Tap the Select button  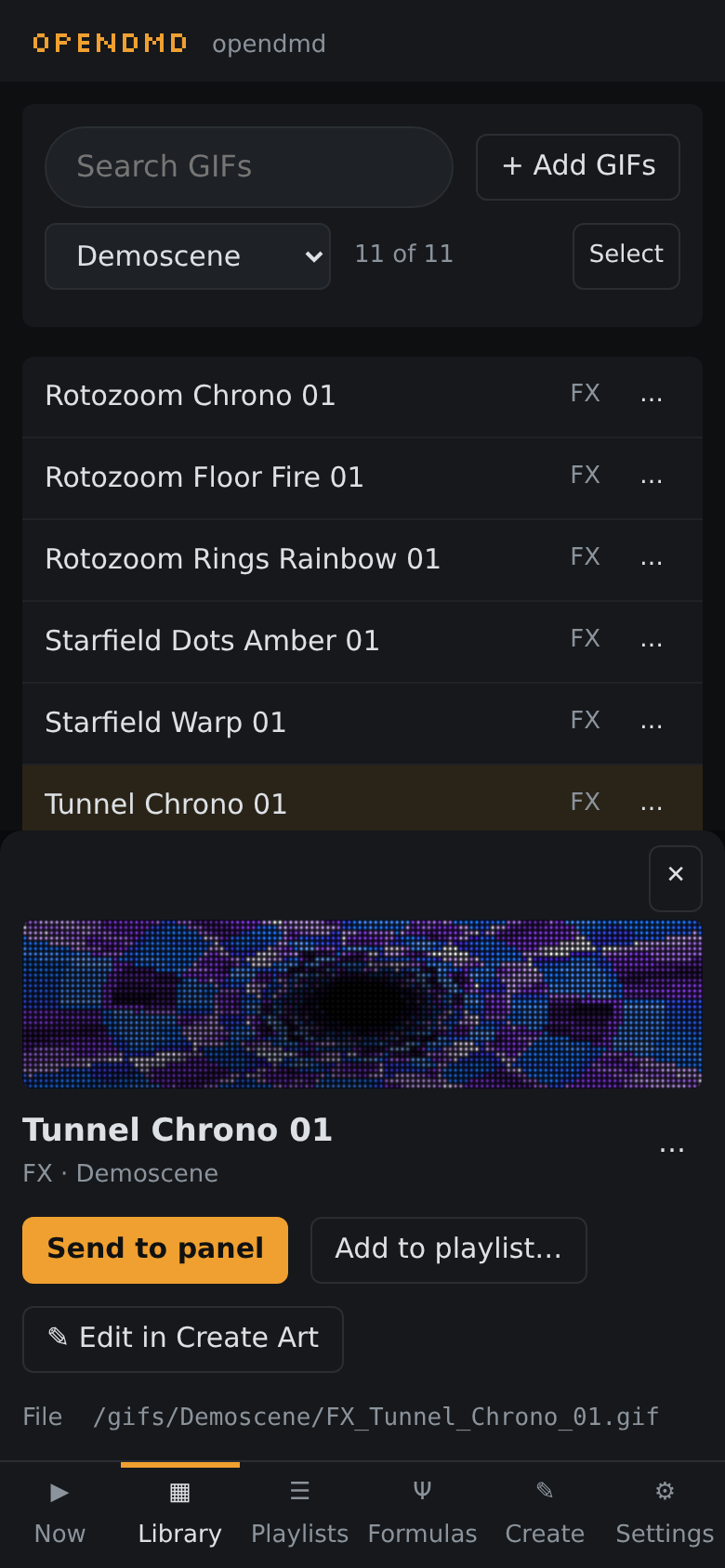[626, 255]
